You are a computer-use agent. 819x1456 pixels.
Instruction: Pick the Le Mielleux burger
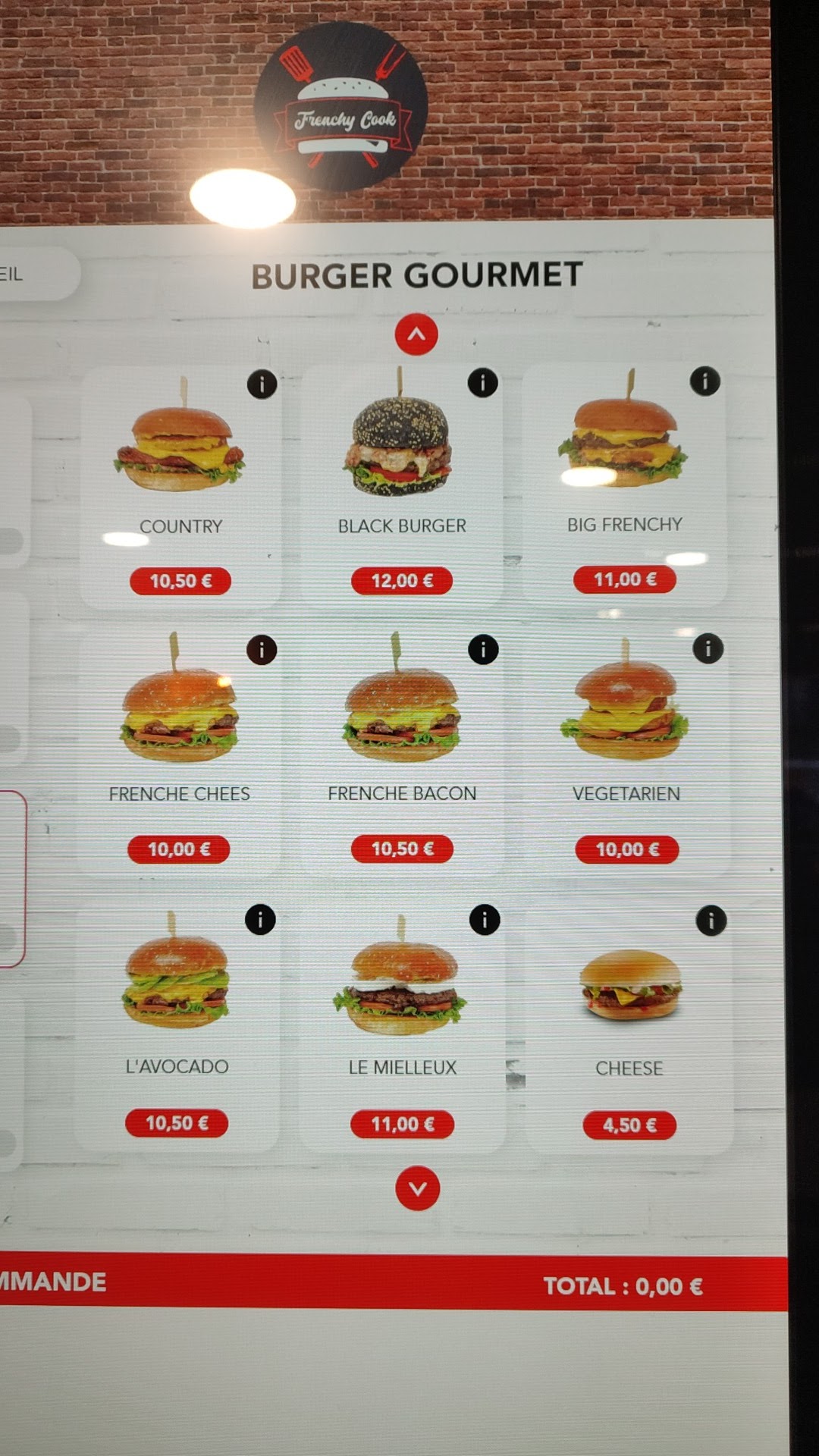click(402, 1028)
